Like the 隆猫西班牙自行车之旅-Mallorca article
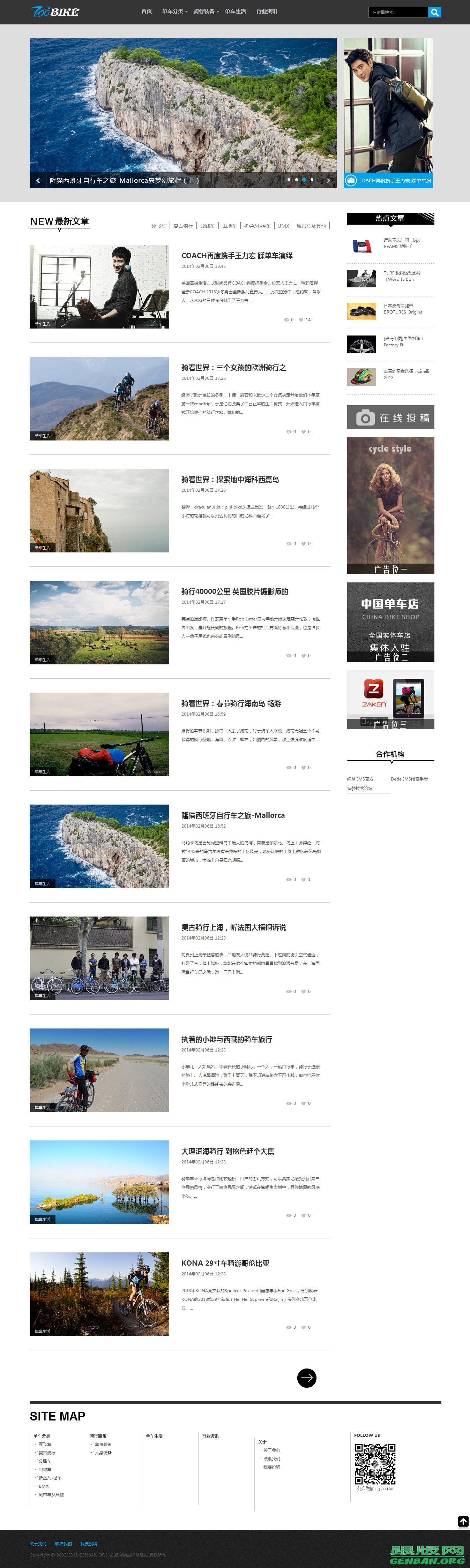The image size is (470, 1568). (303, 880)
